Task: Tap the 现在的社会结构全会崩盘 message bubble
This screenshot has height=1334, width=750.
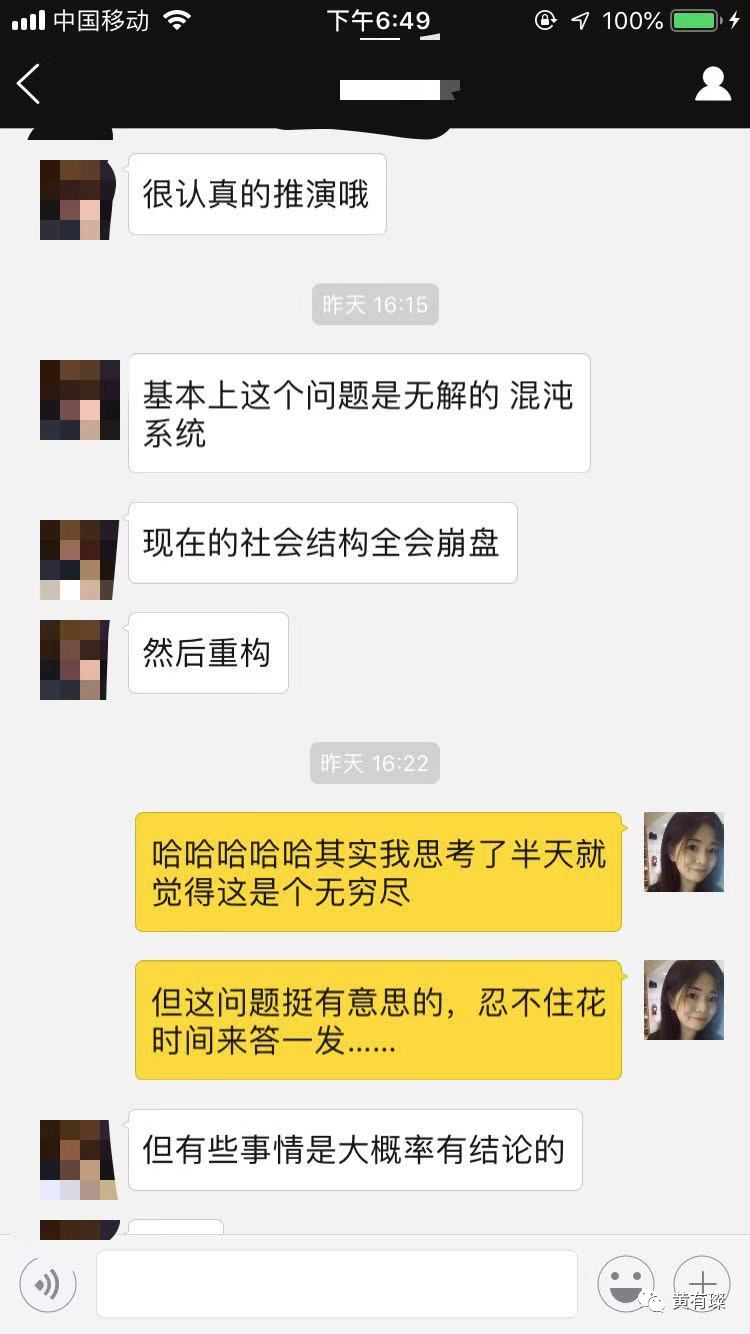Action: (x=322, y=543)
